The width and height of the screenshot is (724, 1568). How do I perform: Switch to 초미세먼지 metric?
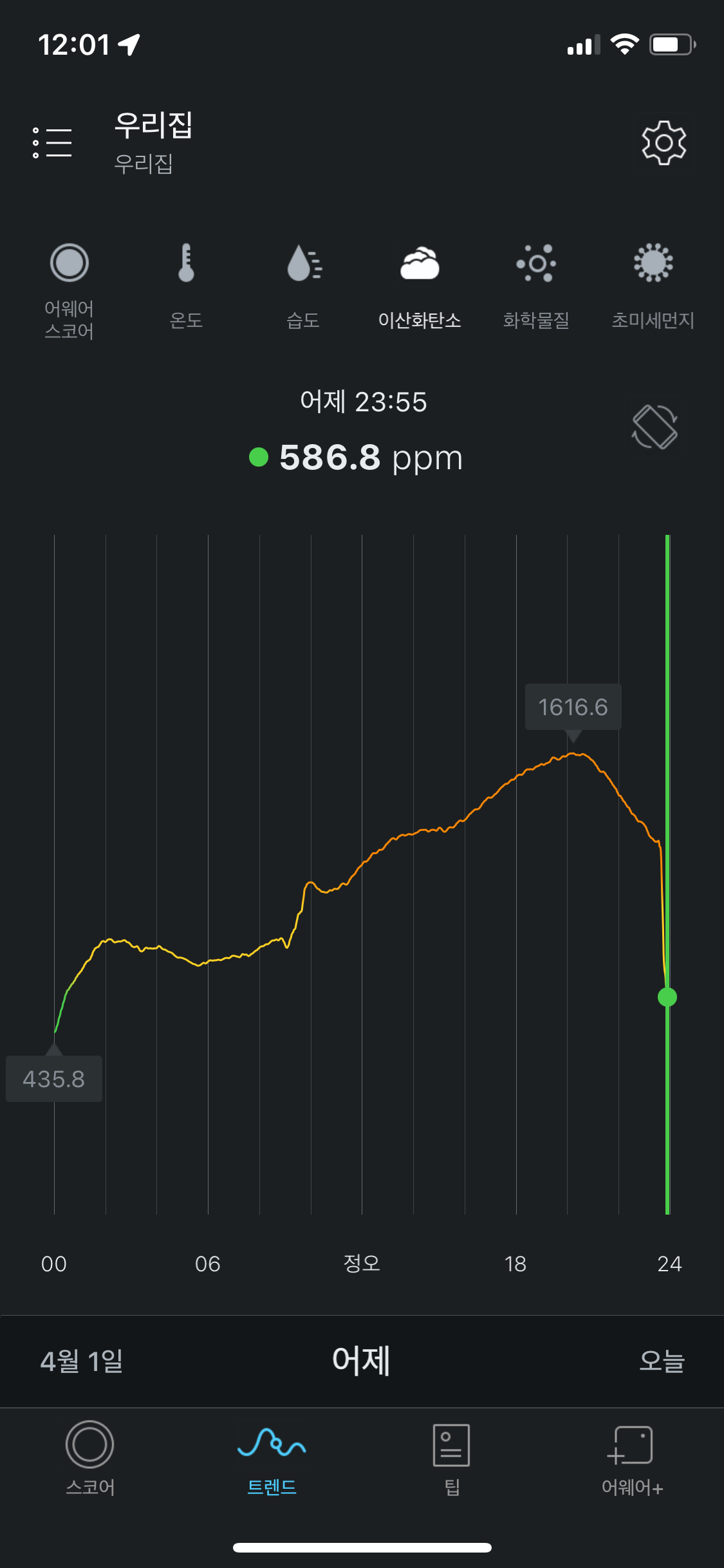point(653,286)
